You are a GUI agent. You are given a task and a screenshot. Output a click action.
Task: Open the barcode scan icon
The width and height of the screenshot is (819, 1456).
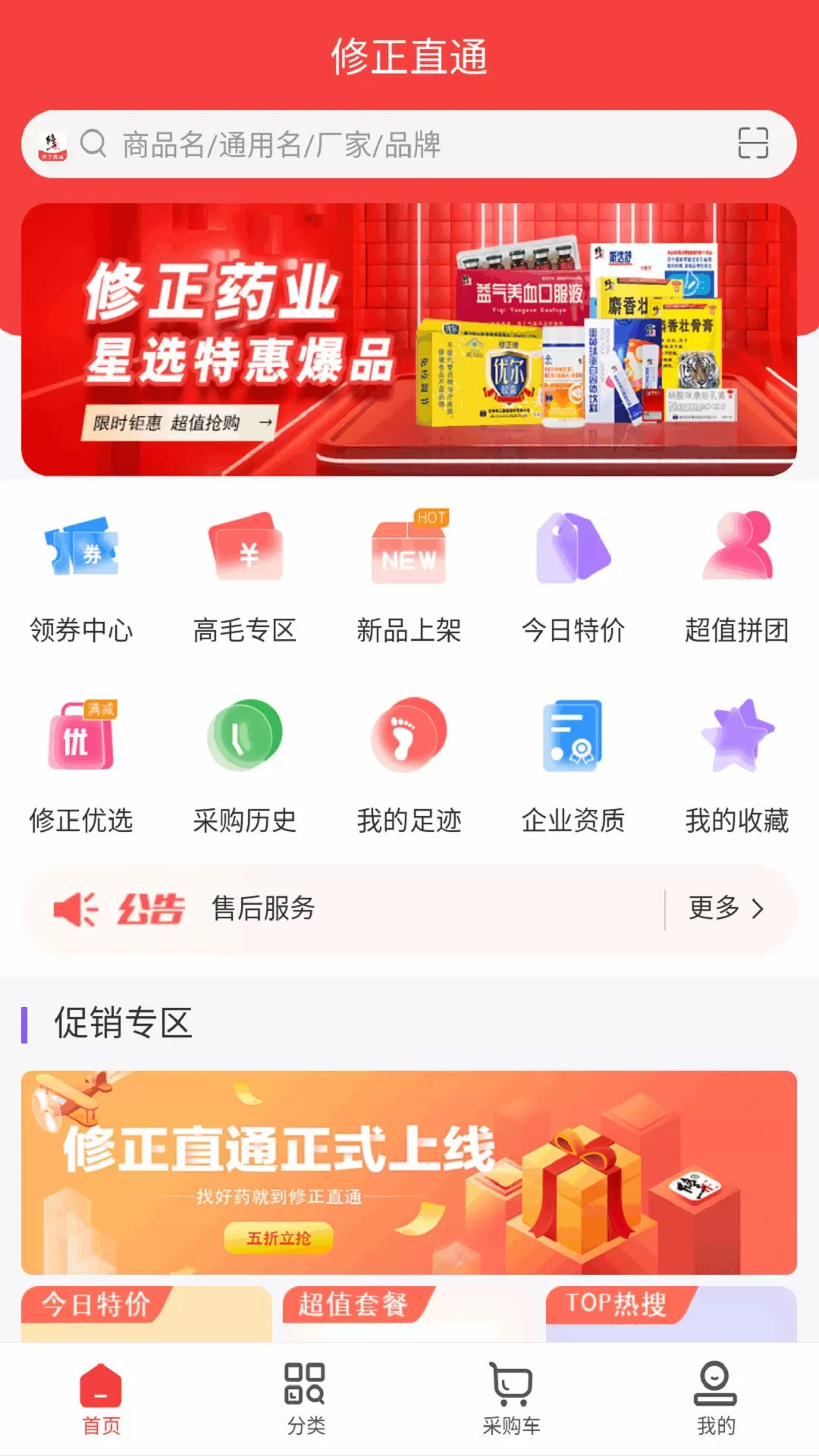click(x=752, y=143)
